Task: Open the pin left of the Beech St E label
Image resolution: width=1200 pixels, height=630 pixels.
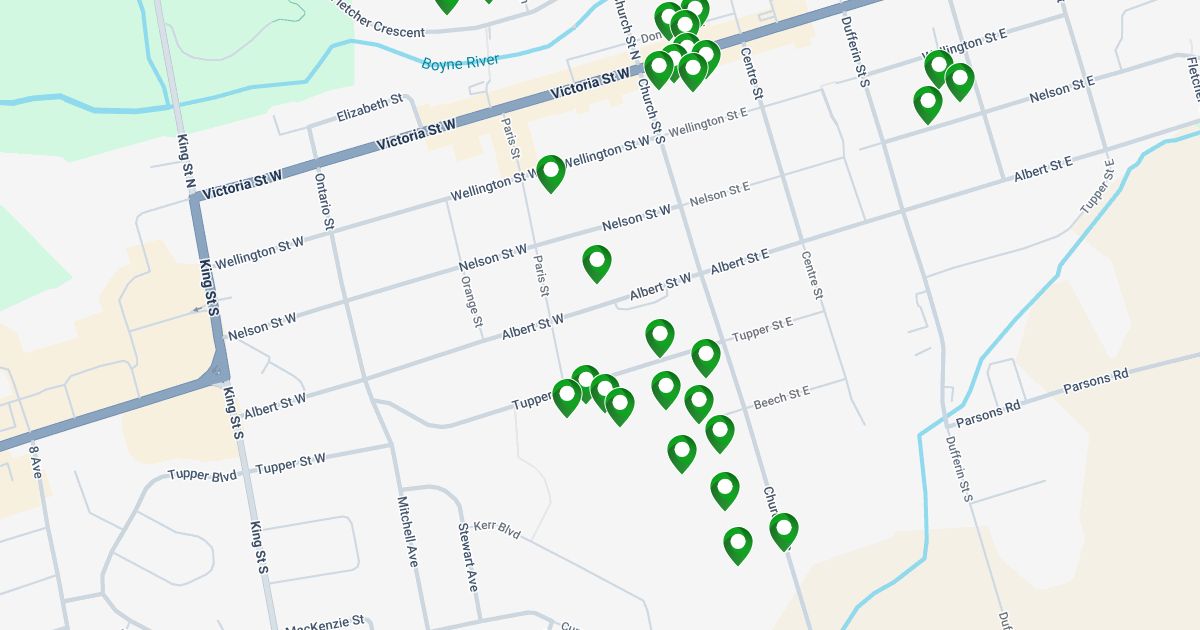Action: (x=699, y=402)
